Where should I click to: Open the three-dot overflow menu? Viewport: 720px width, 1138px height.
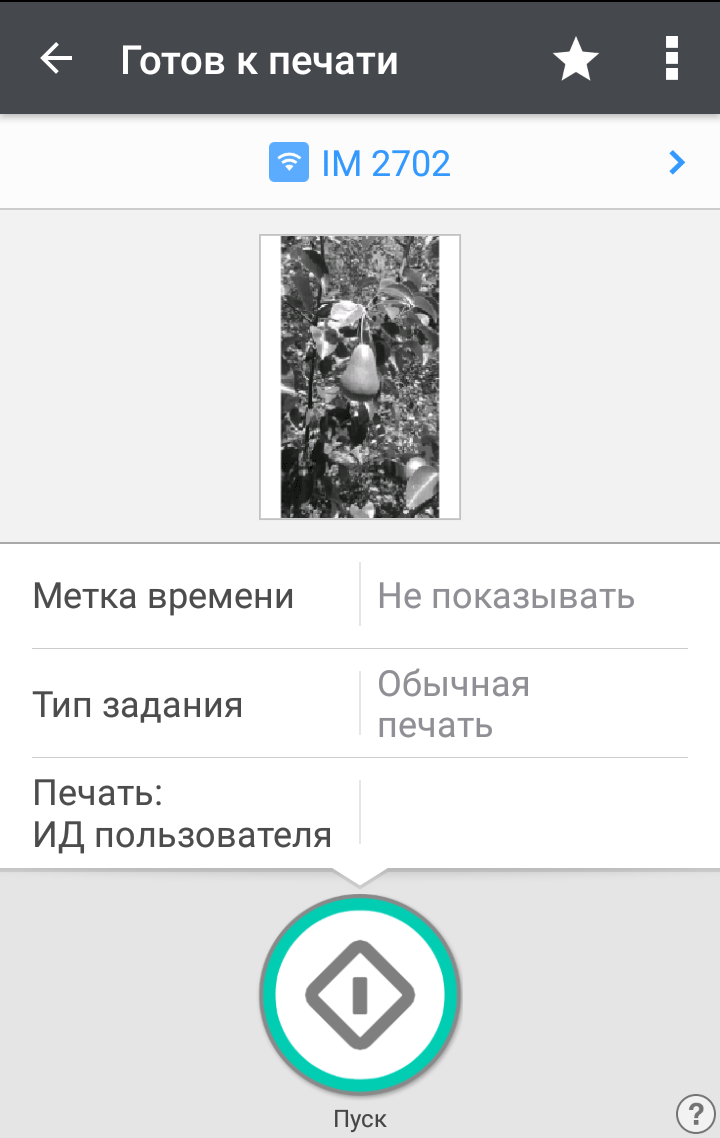pos(672,59)
